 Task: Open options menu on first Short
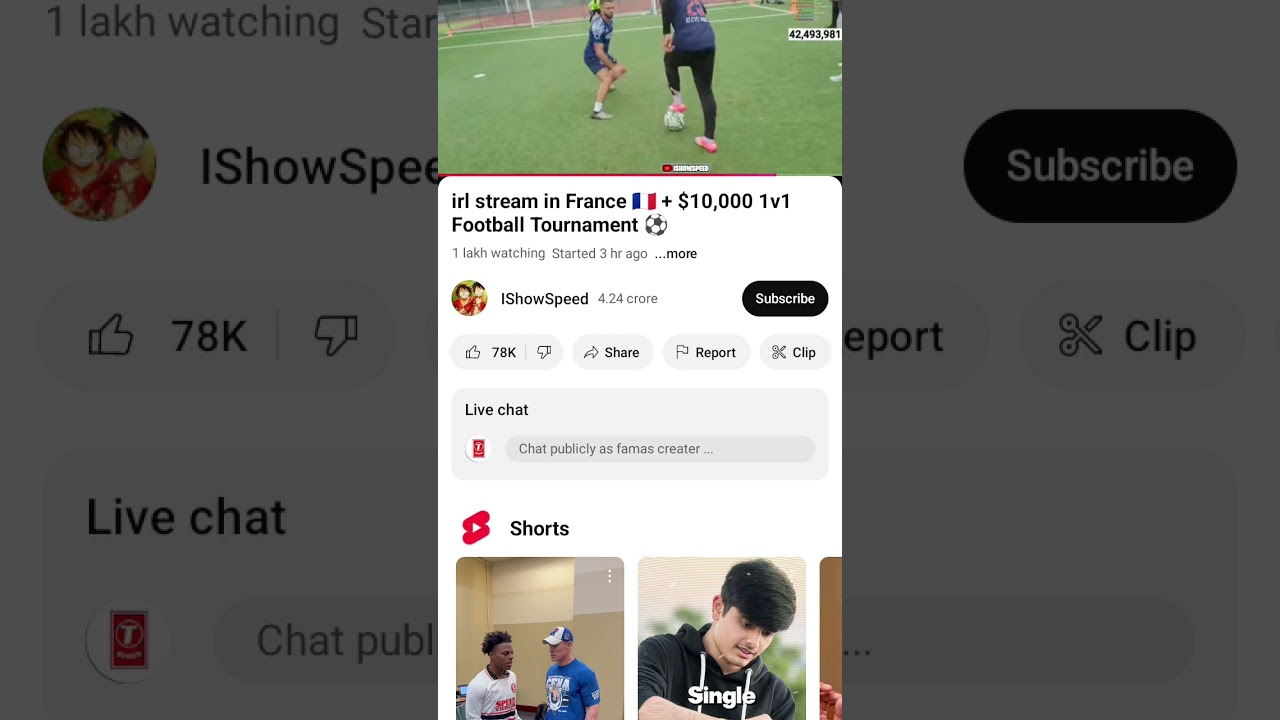pos(609,576)
